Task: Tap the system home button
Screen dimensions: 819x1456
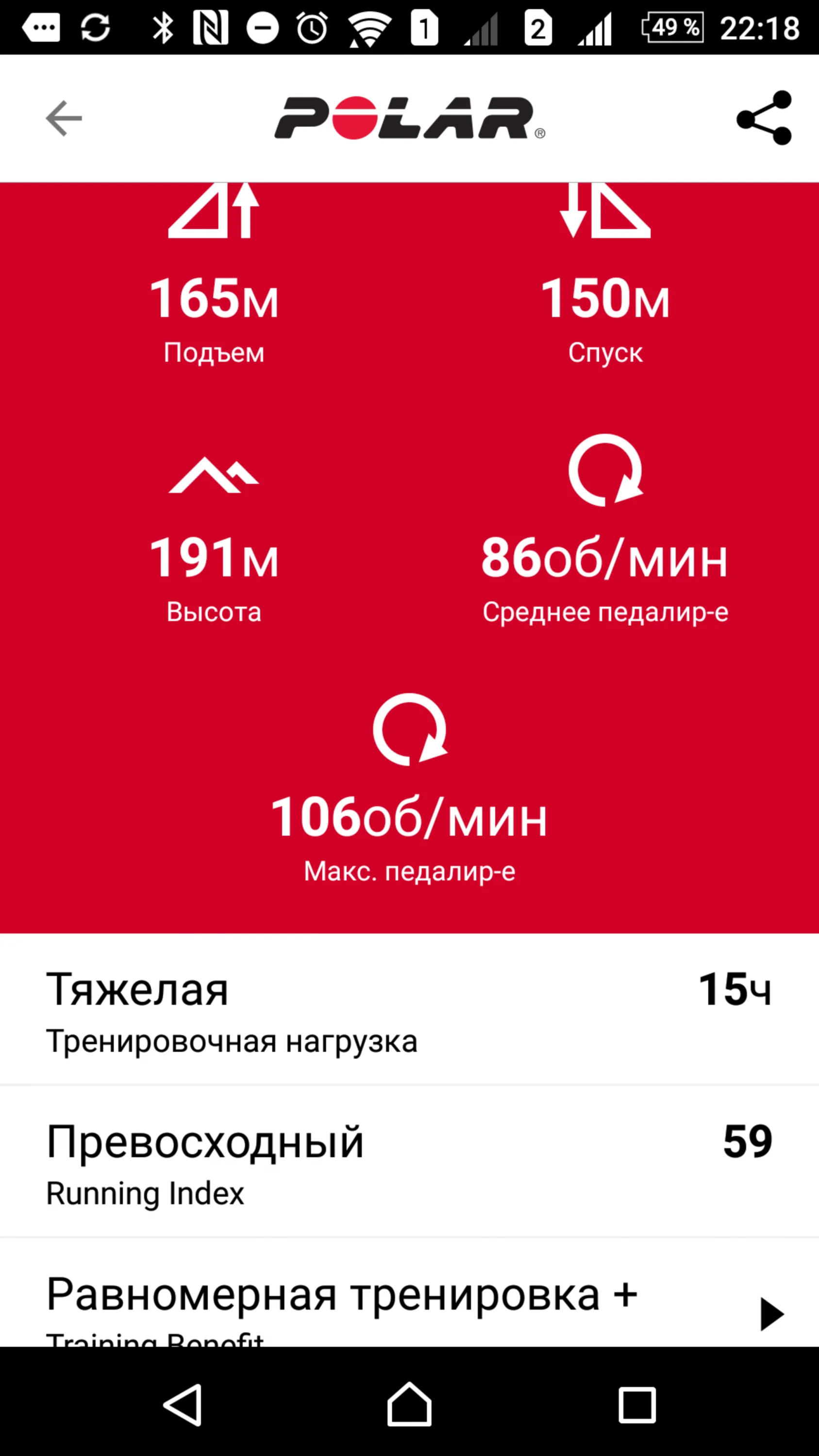Action: [409, 1404]
